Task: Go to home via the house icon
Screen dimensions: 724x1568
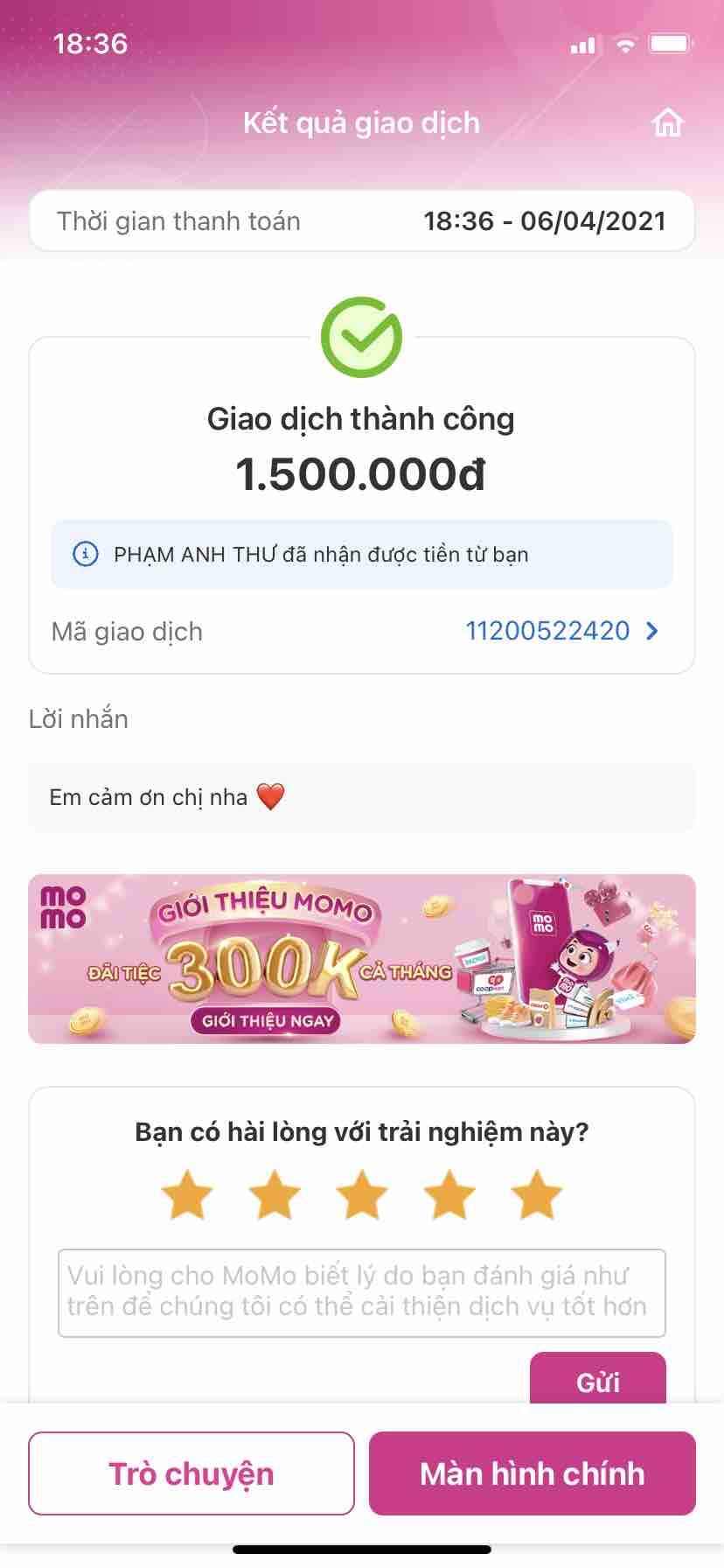Action: (x=667, y=123)
